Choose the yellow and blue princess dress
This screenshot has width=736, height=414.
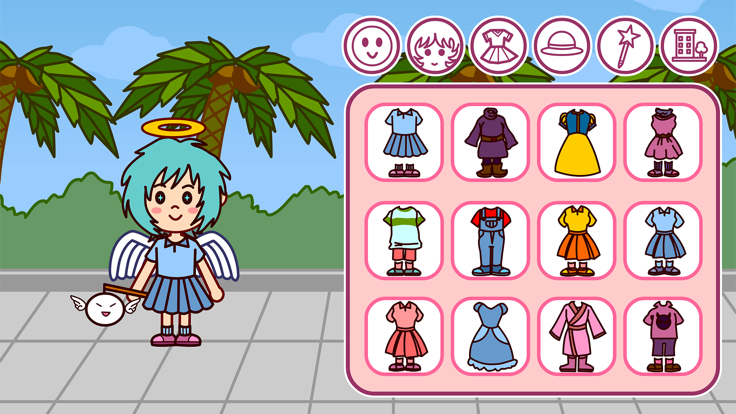[576, 142]
